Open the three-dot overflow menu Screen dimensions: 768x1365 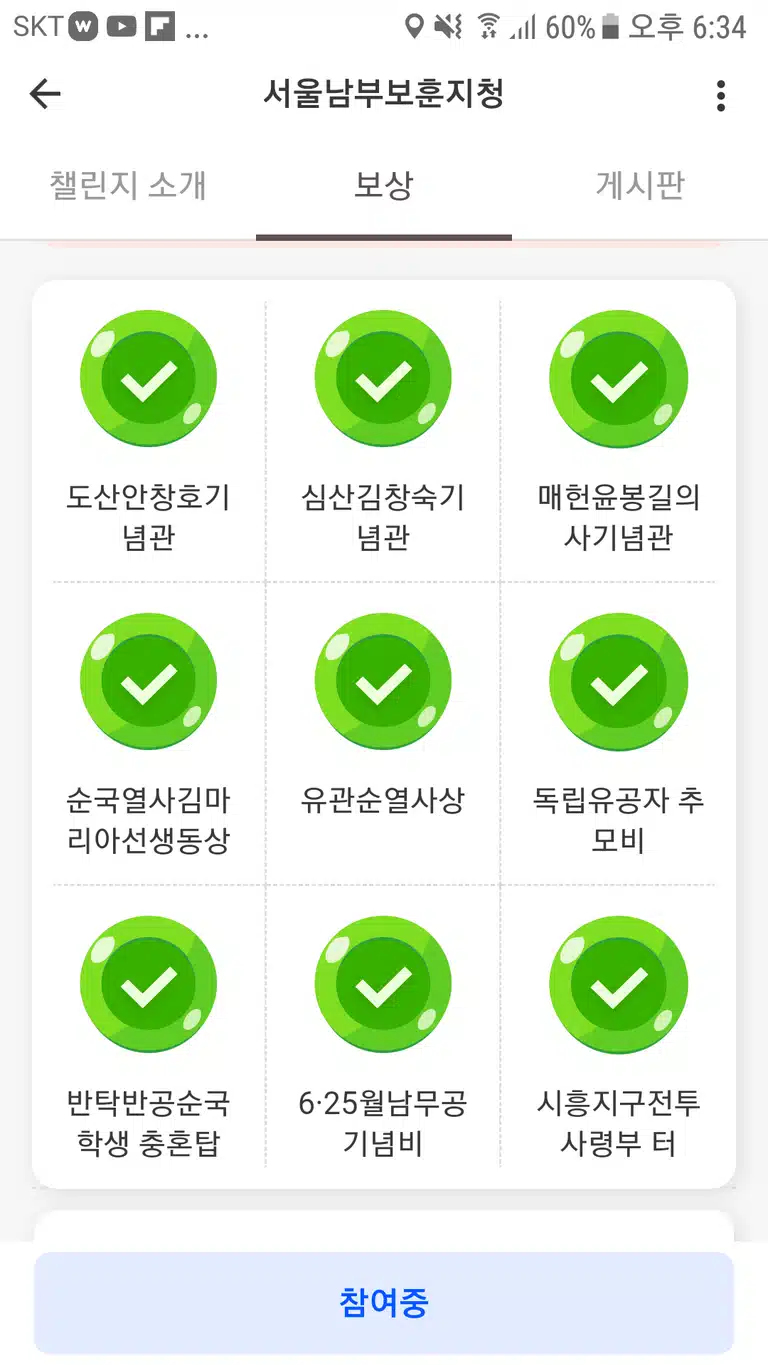point(721,95)
